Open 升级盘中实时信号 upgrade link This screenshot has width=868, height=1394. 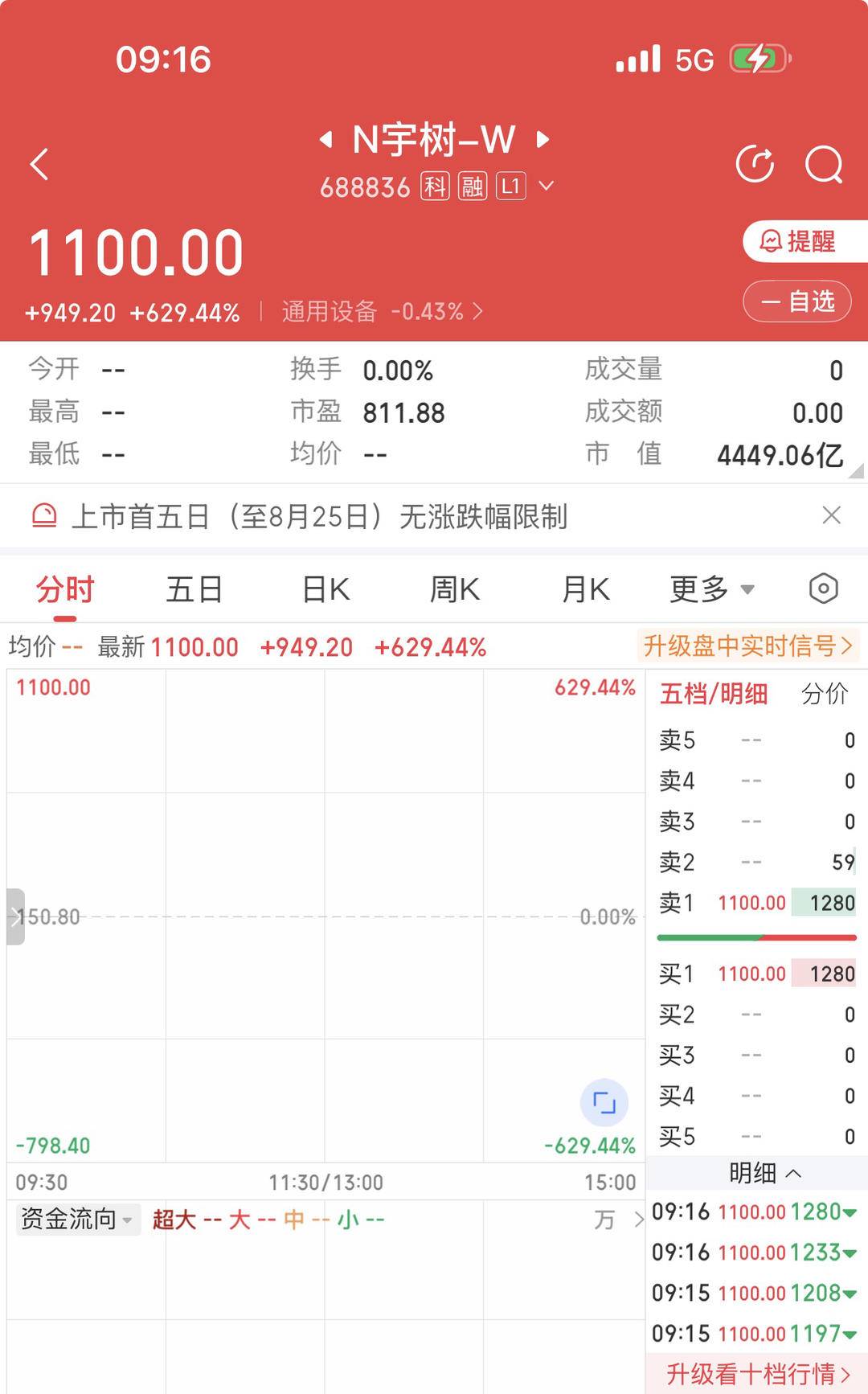click(747, 646)
